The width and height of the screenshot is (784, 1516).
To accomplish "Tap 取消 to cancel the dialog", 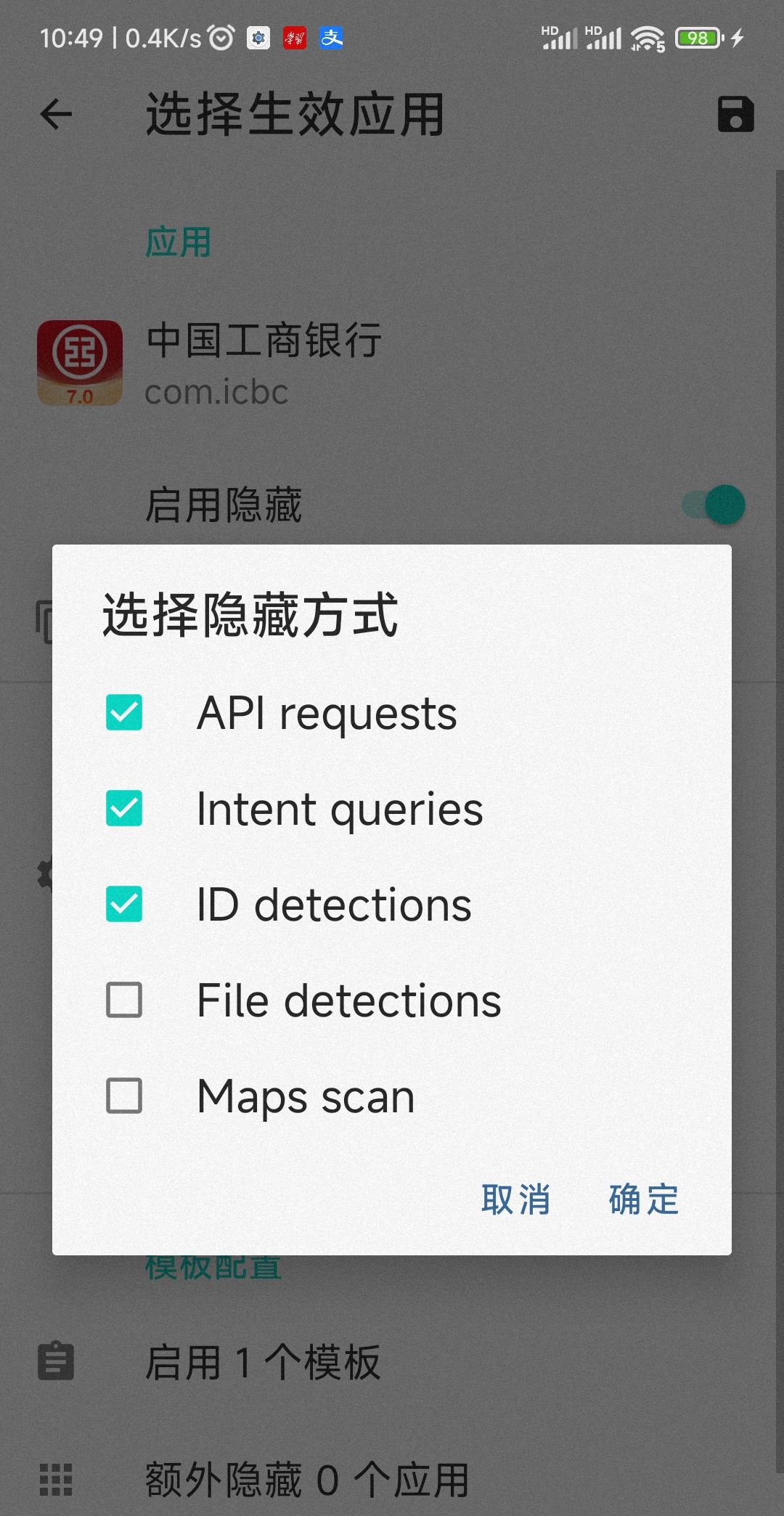I will coord(515,1199).
